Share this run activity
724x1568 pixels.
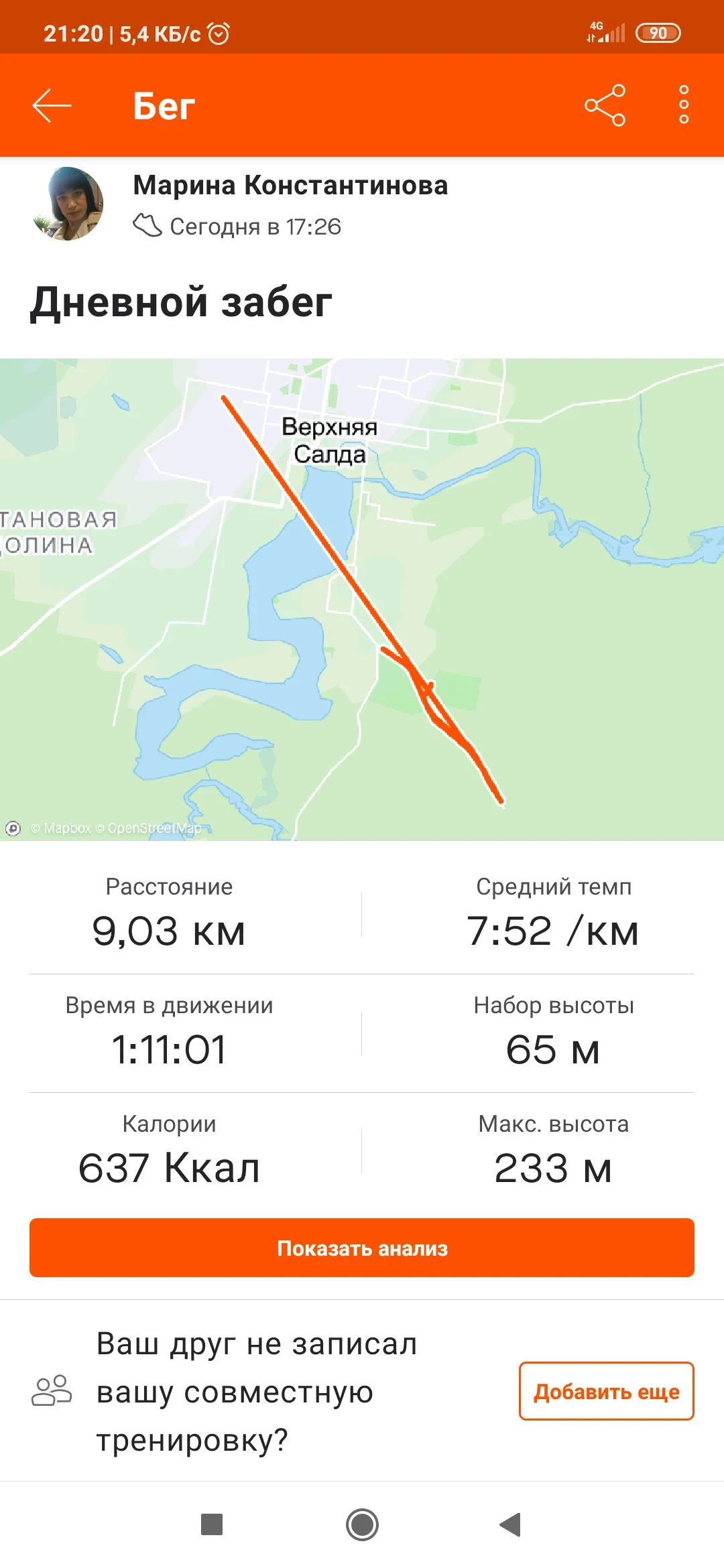605,105
